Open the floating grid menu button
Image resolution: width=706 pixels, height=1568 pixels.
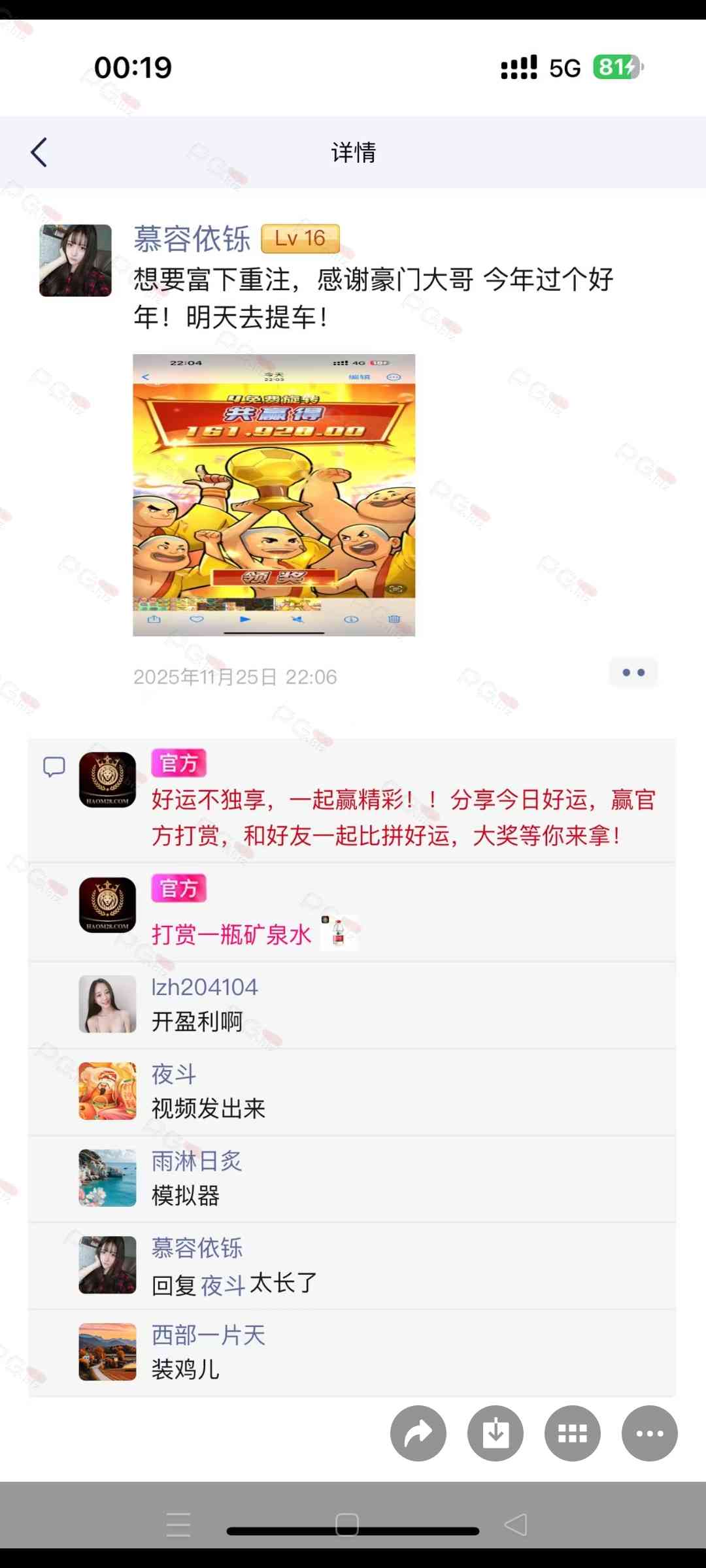[573, 1433]
